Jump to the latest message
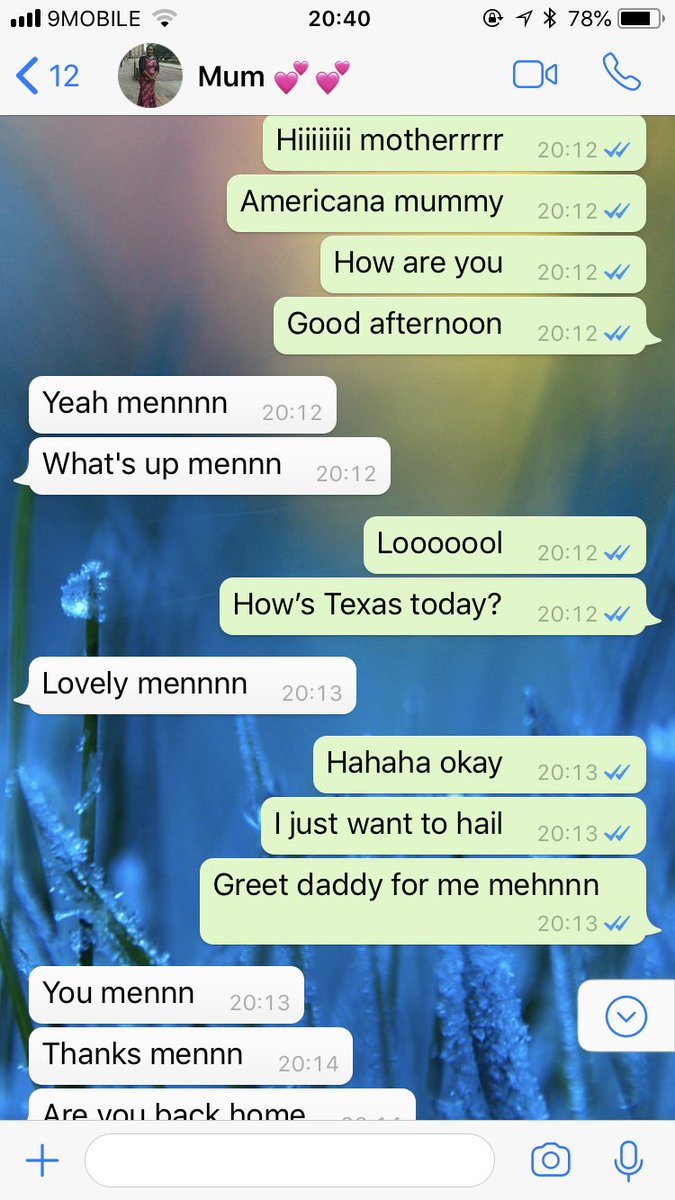The image size is (675, 1200). pos(627,1017)
